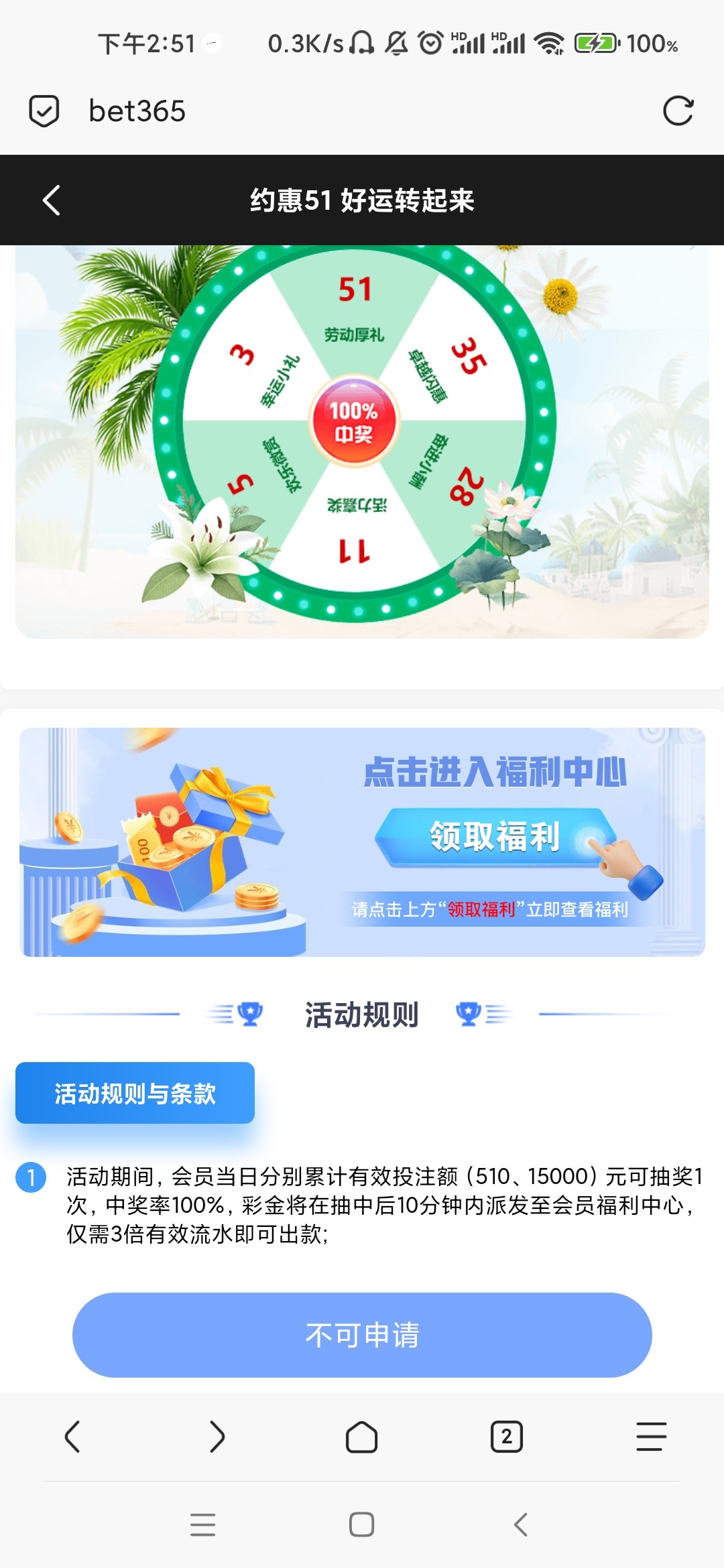Image resolution: width=724 pixels, height=1568 pixels.
Task: Spin the wheel via the 100%中奖 button
Action: click(x=354, y=421)
